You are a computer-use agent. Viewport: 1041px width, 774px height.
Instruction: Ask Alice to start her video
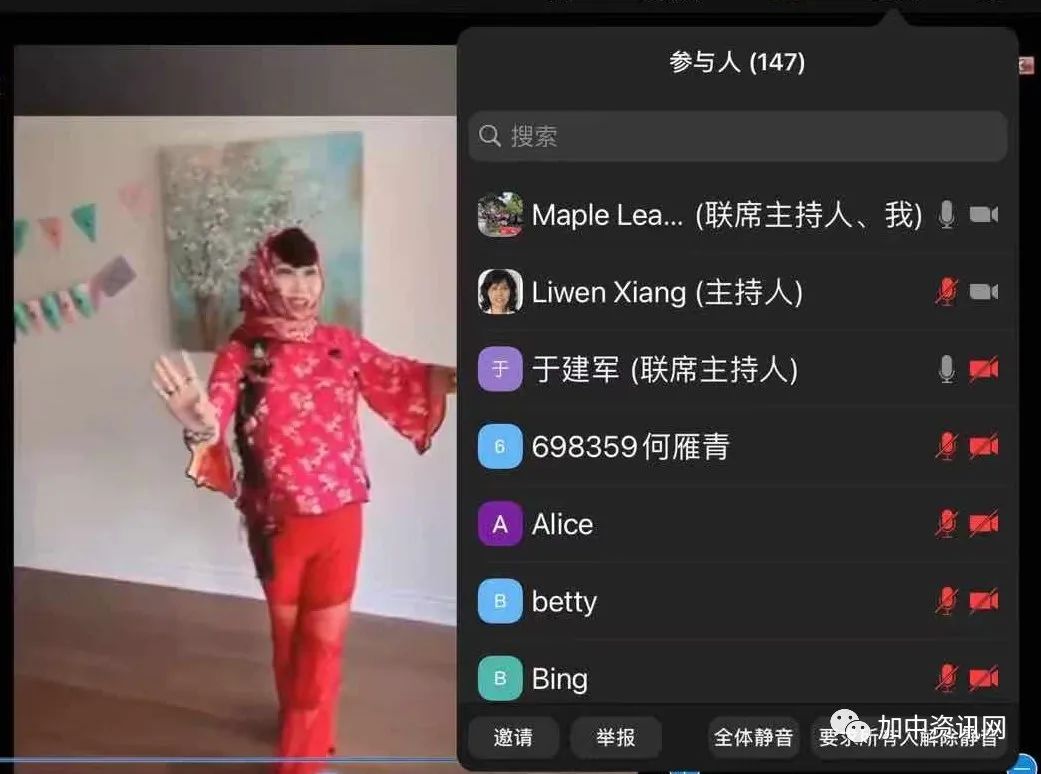983,524
